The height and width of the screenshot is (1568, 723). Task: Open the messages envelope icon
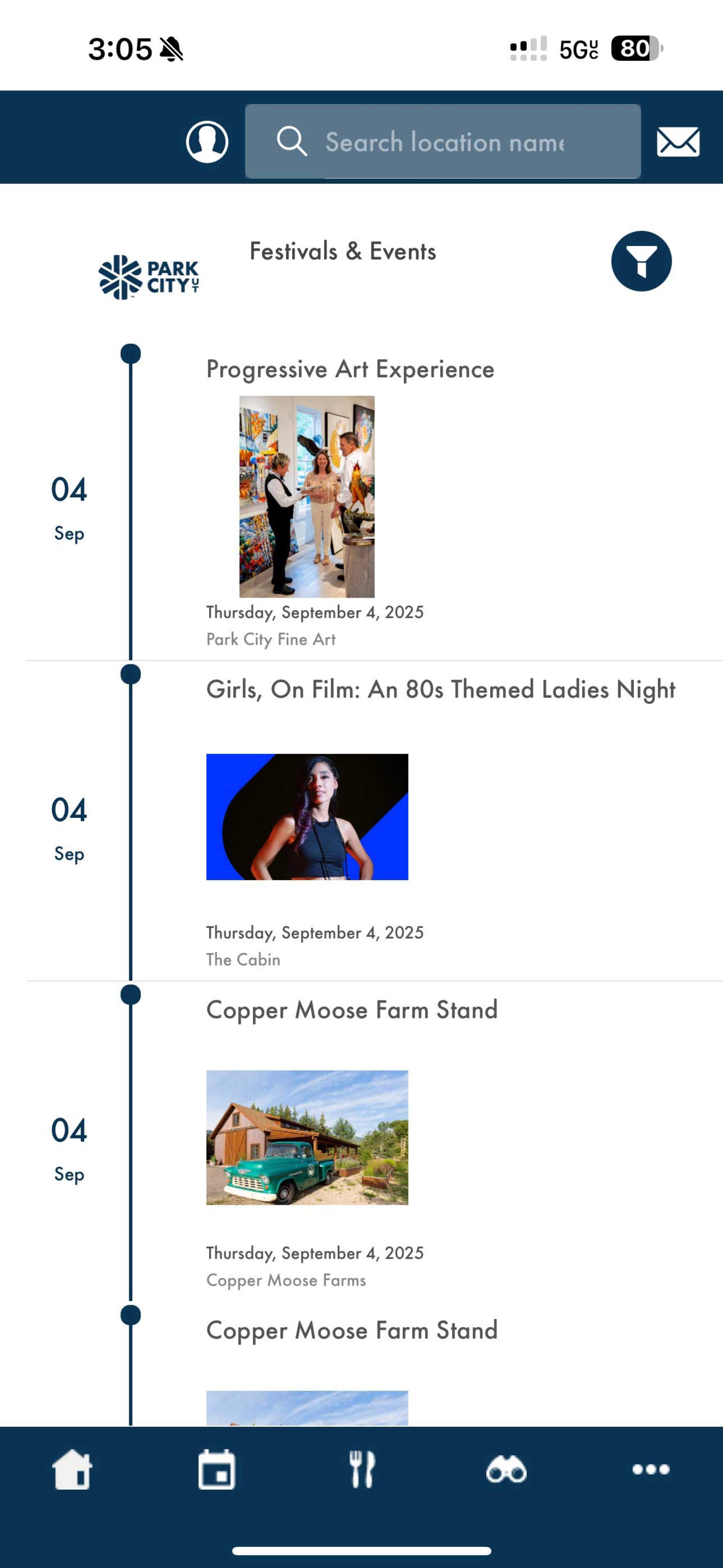[677, 142]
